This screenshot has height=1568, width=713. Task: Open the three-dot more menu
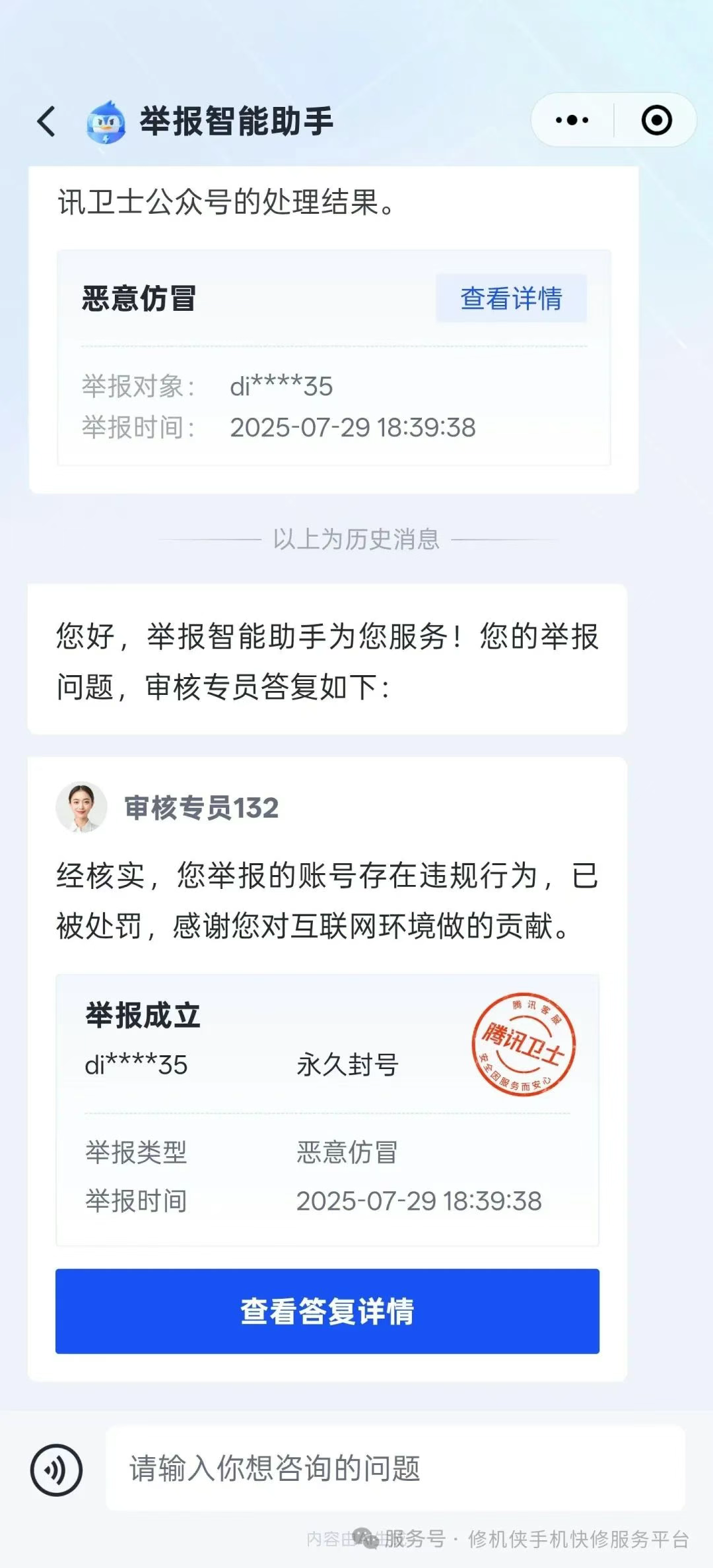point(572,120)
